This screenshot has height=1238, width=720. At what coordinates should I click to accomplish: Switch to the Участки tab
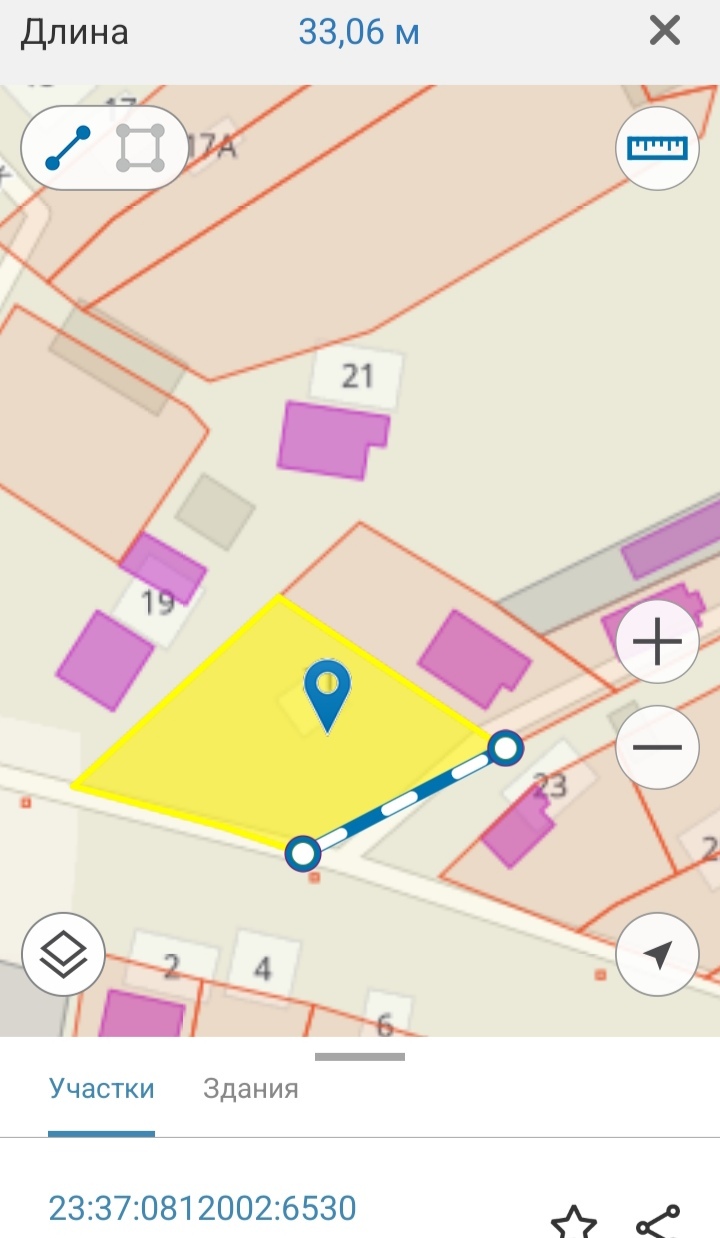point(102,1088)
